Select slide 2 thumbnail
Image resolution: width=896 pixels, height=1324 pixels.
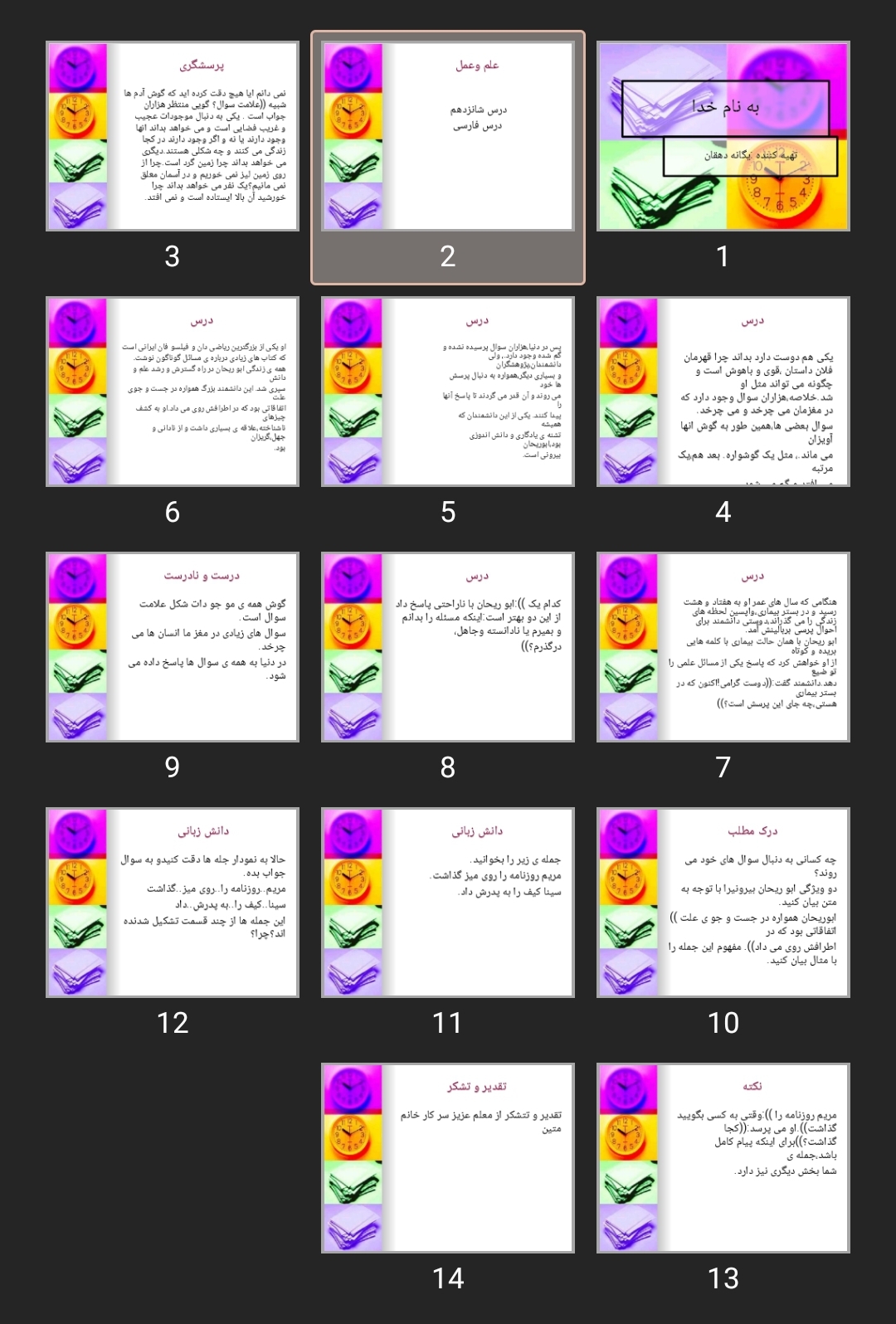(x=448, y=136)
